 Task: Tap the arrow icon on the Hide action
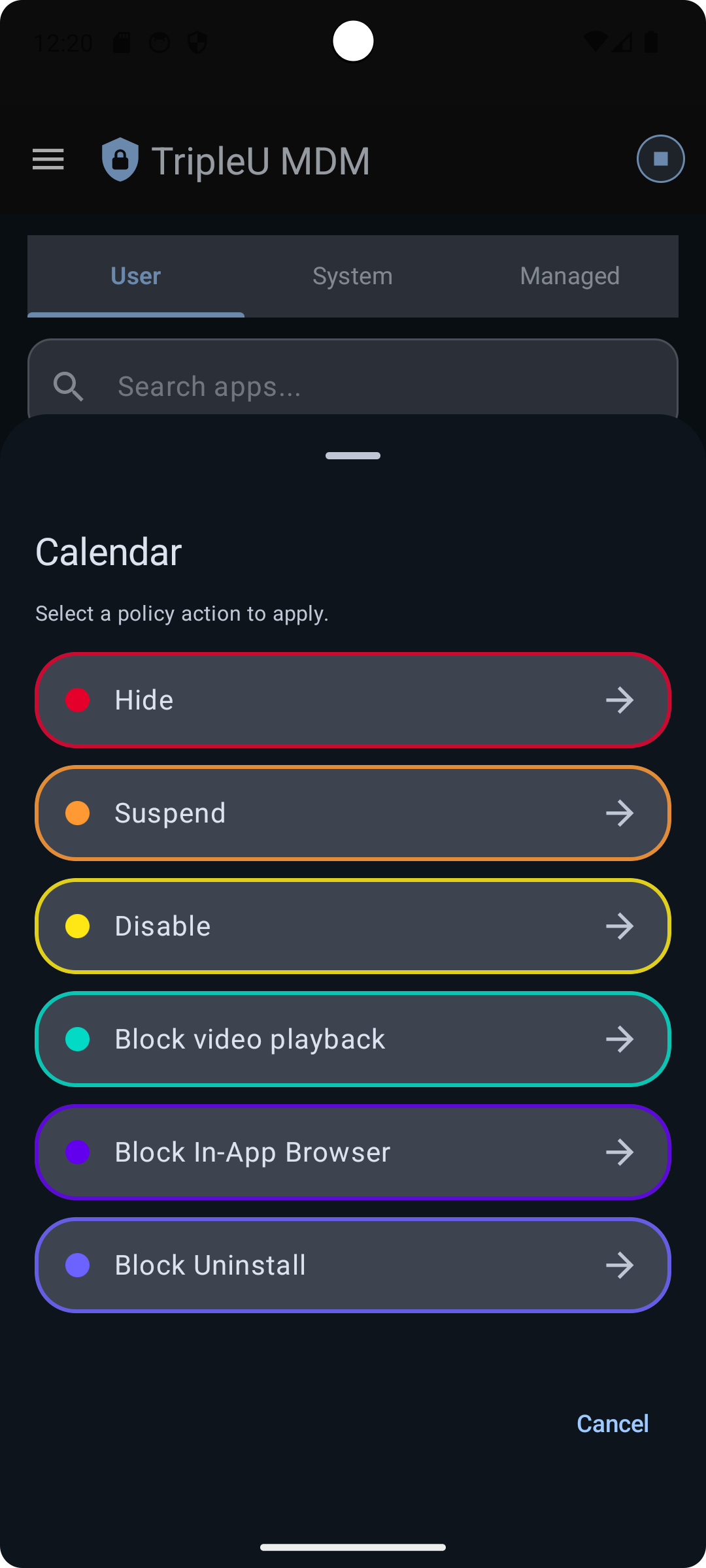point(620,699)
